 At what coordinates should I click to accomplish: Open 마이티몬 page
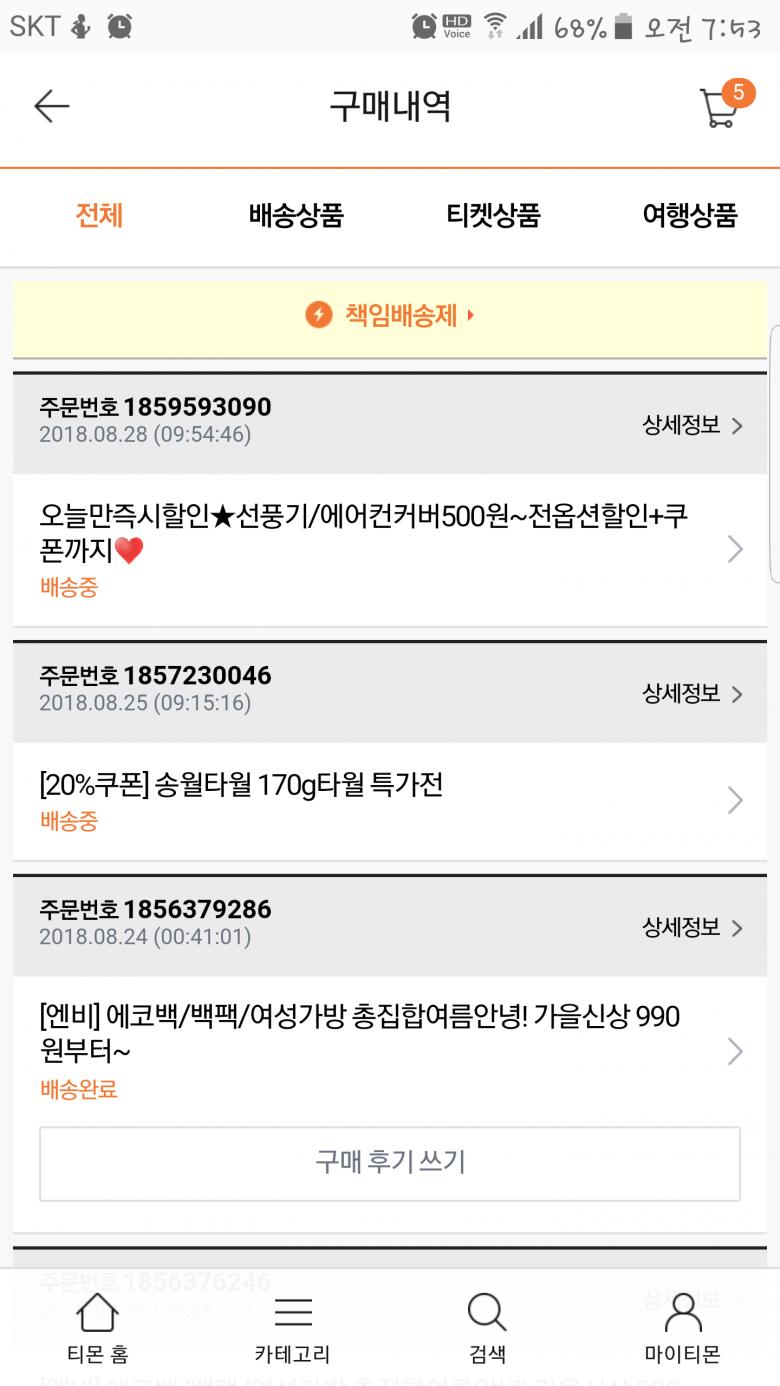pyautogui.click(x=682, y=1328)
